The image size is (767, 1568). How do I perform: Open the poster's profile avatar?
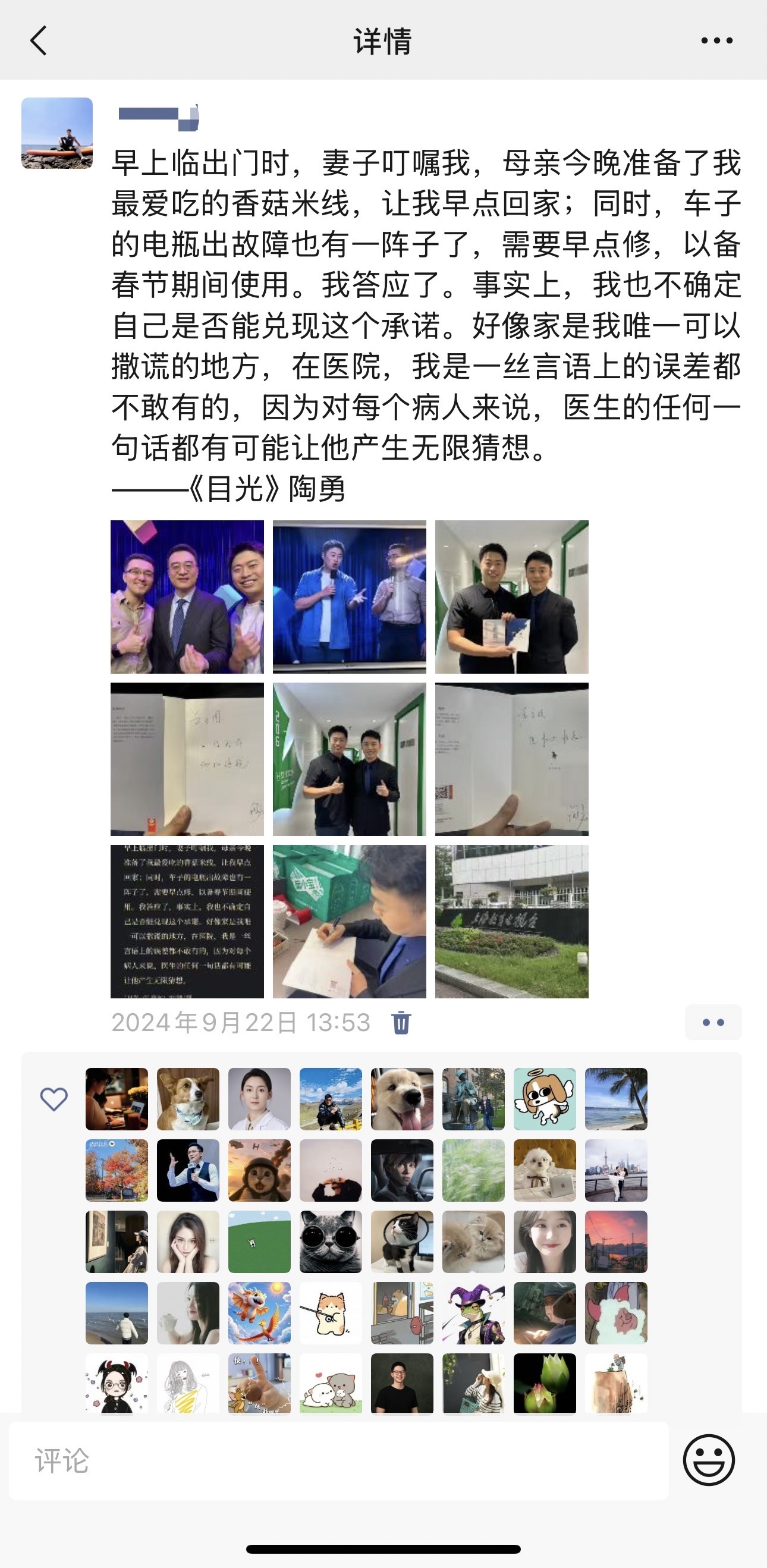tap(57, 133)
